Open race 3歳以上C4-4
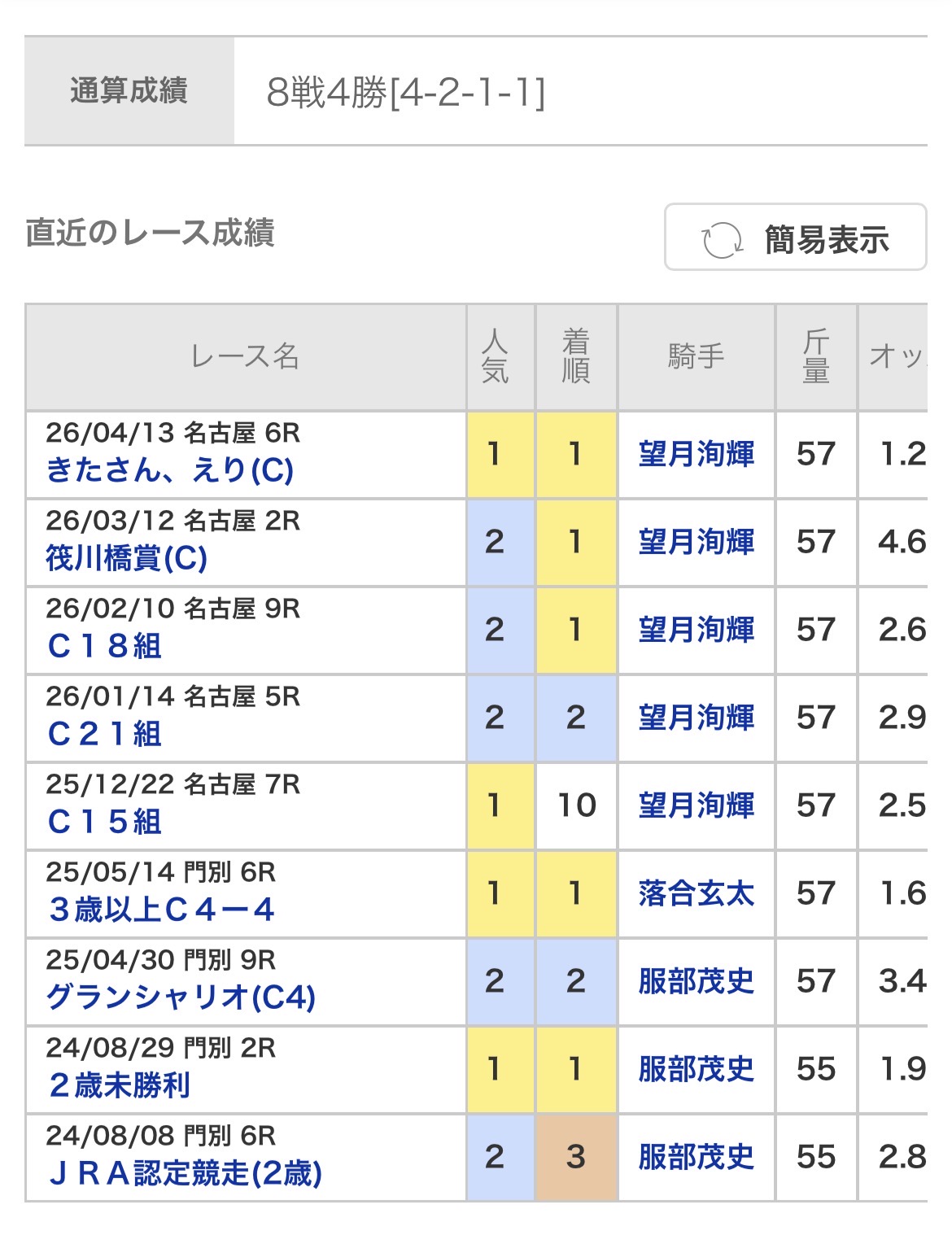This screenshot has width=952, height=1244. [161, 910]
